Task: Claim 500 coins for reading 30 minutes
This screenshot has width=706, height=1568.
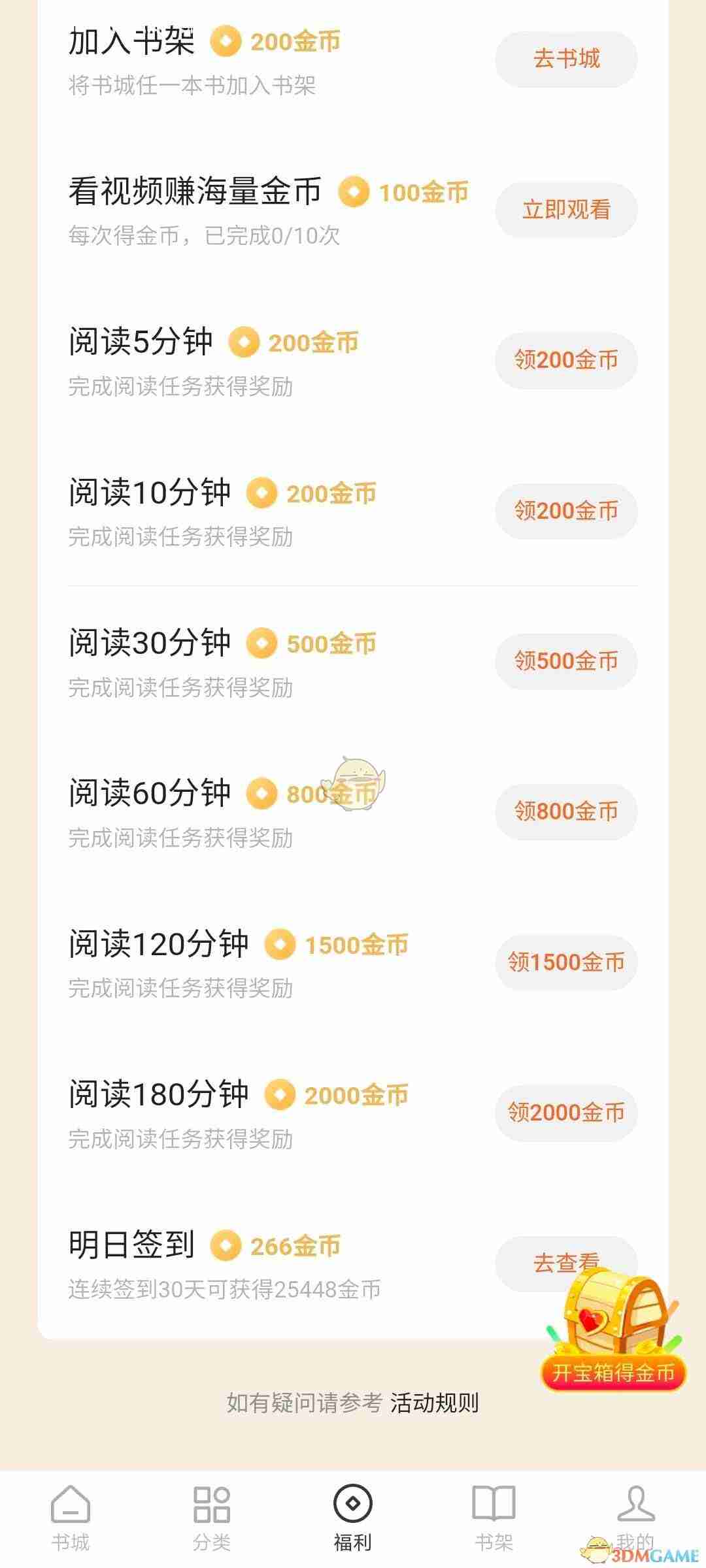Action: click(566, 661)
